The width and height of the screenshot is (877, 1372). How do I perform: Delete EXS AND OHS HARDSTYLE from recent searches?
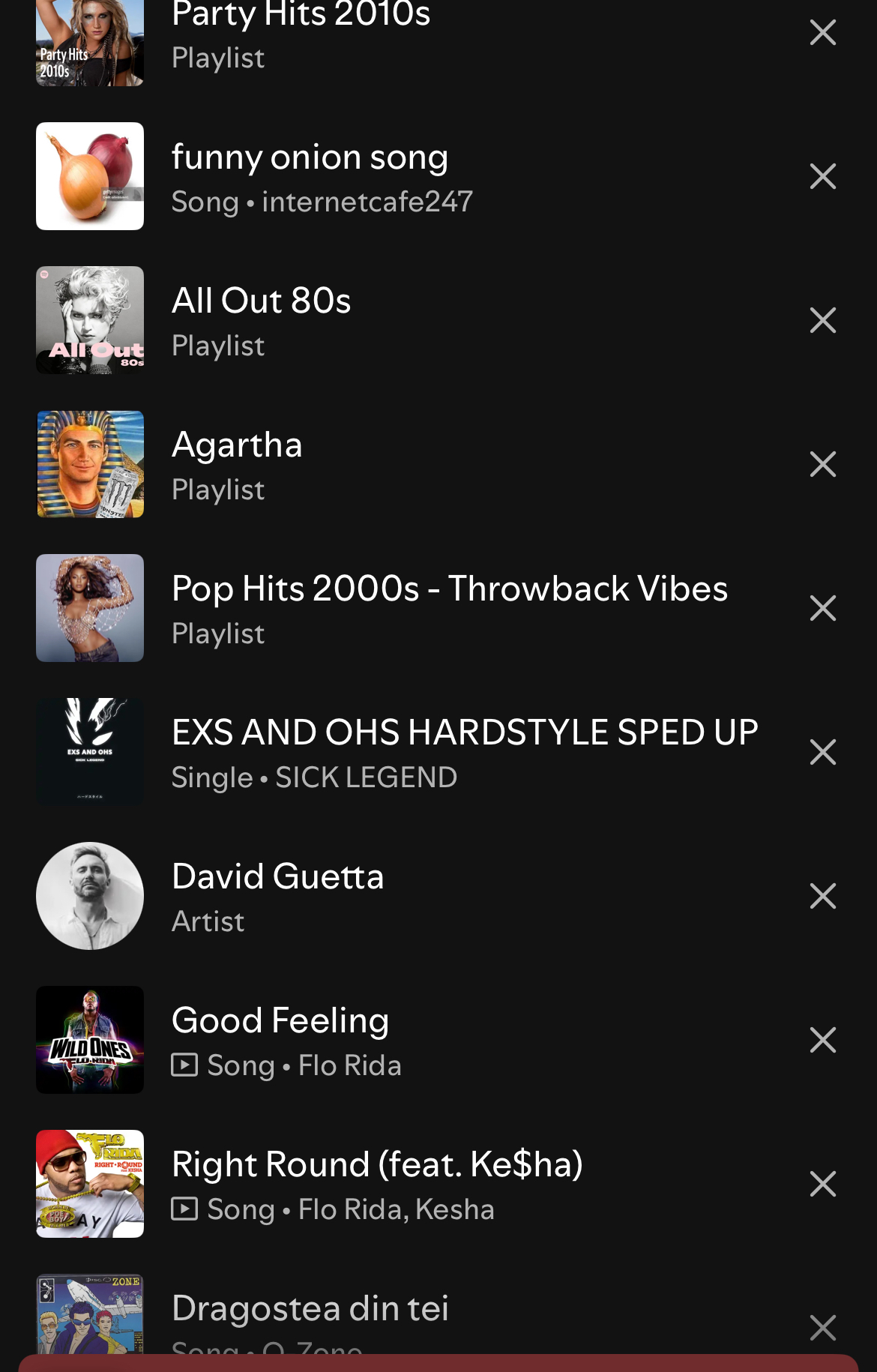click(x=822, y=753)
